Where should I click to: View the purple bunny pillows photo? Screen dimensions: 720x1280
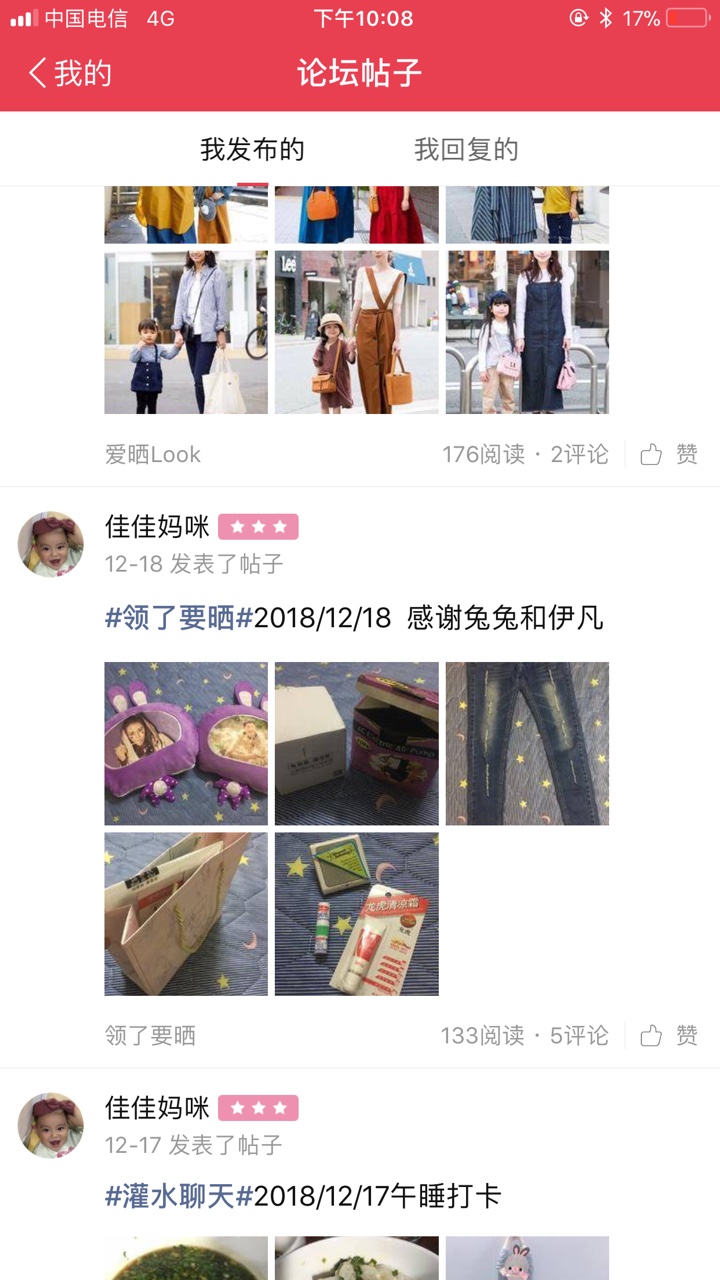click(x=186, y=743)
